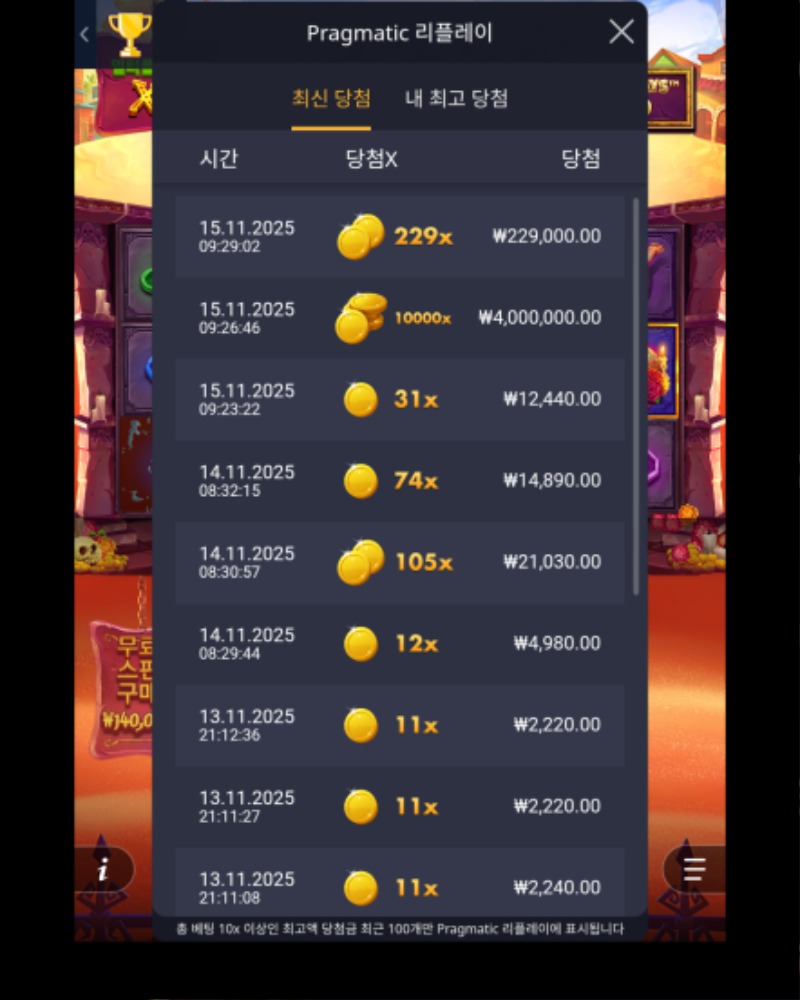The height and width of the screenshot is (1000, 800).
Task: Open the 31x replay worth ₩12,440.00
Action: point(400,399)
